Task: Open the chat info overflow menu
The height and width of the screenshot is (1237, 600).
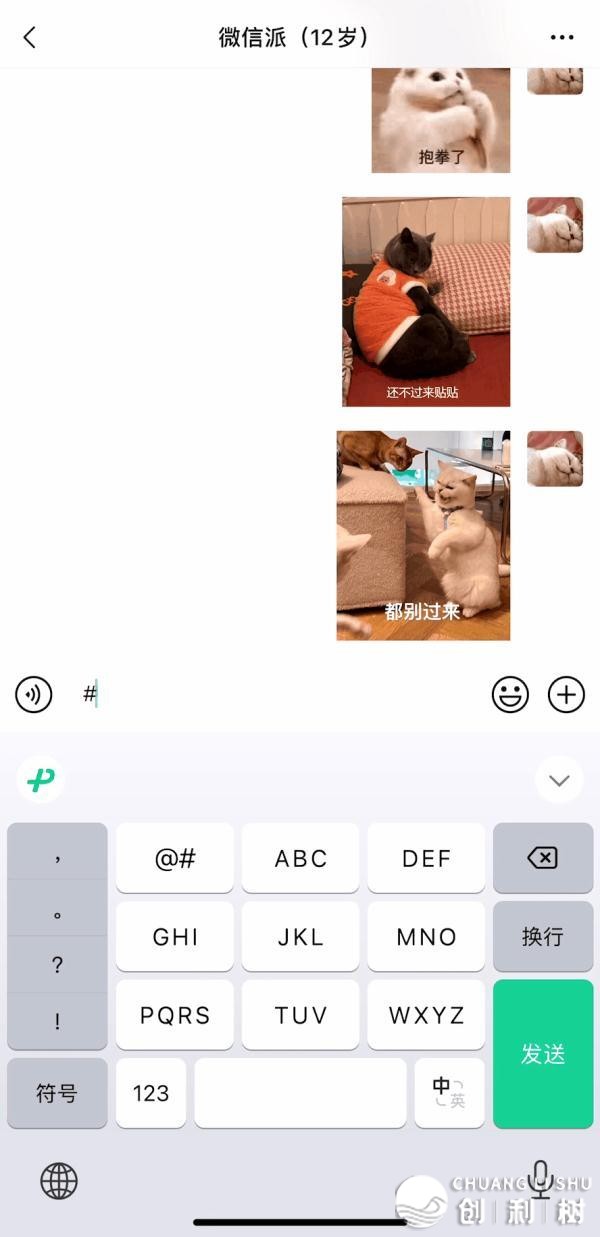Action: (562, 38)
